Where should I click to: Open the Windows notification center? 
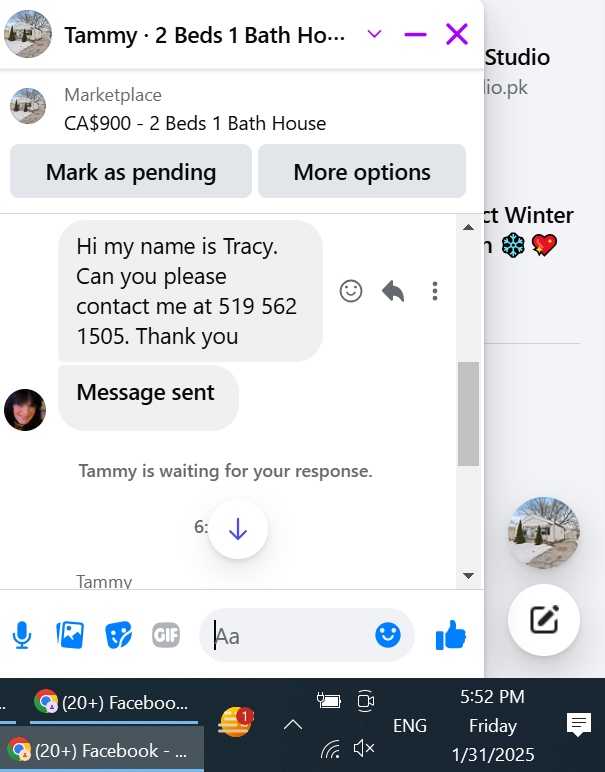[579, 725]
